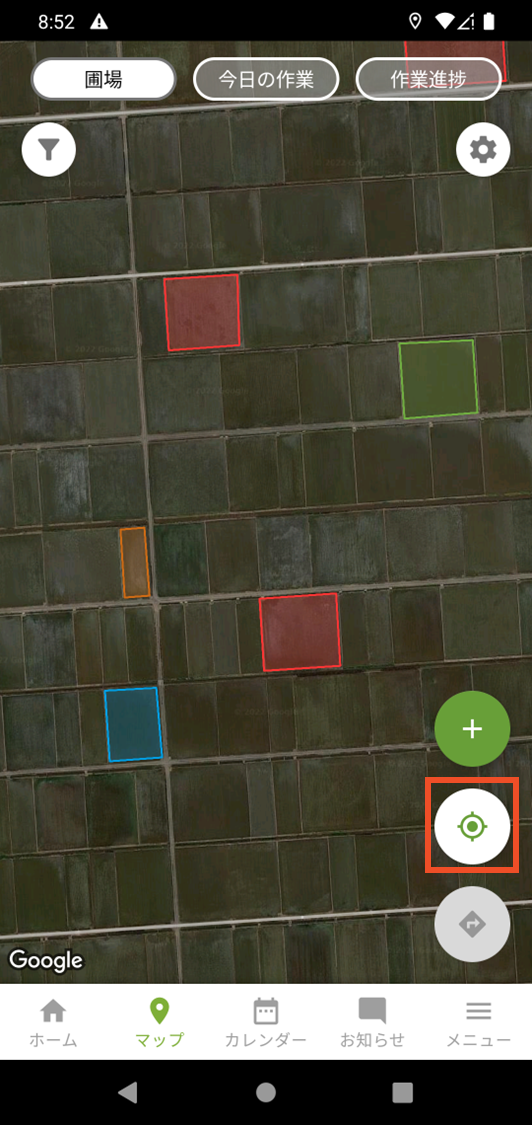Open the map settings gear

(x=483, y=149)
